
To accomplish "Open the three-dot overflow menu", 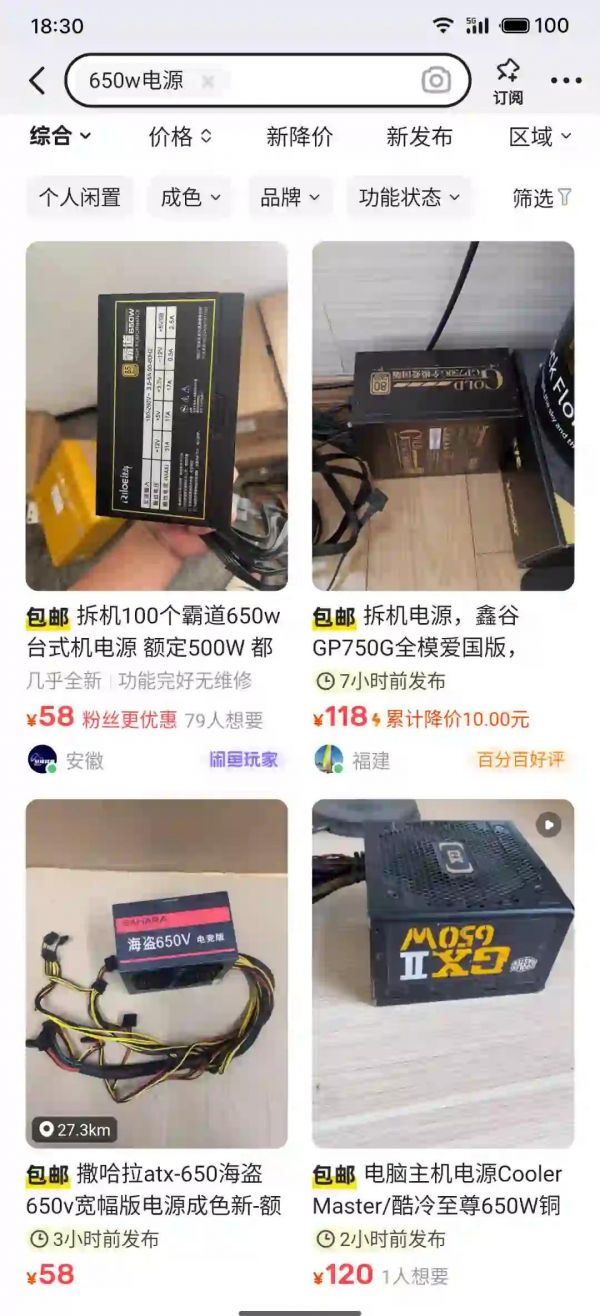I will 565,81.
